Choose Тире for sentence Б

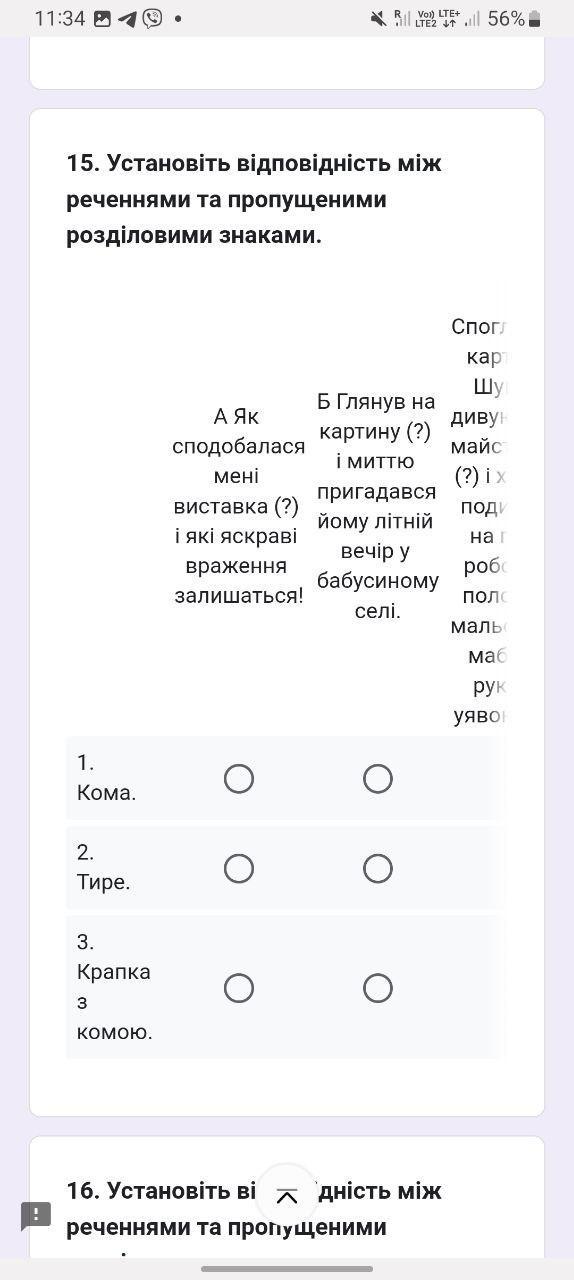pyautogui.click(x=377, y=869)
